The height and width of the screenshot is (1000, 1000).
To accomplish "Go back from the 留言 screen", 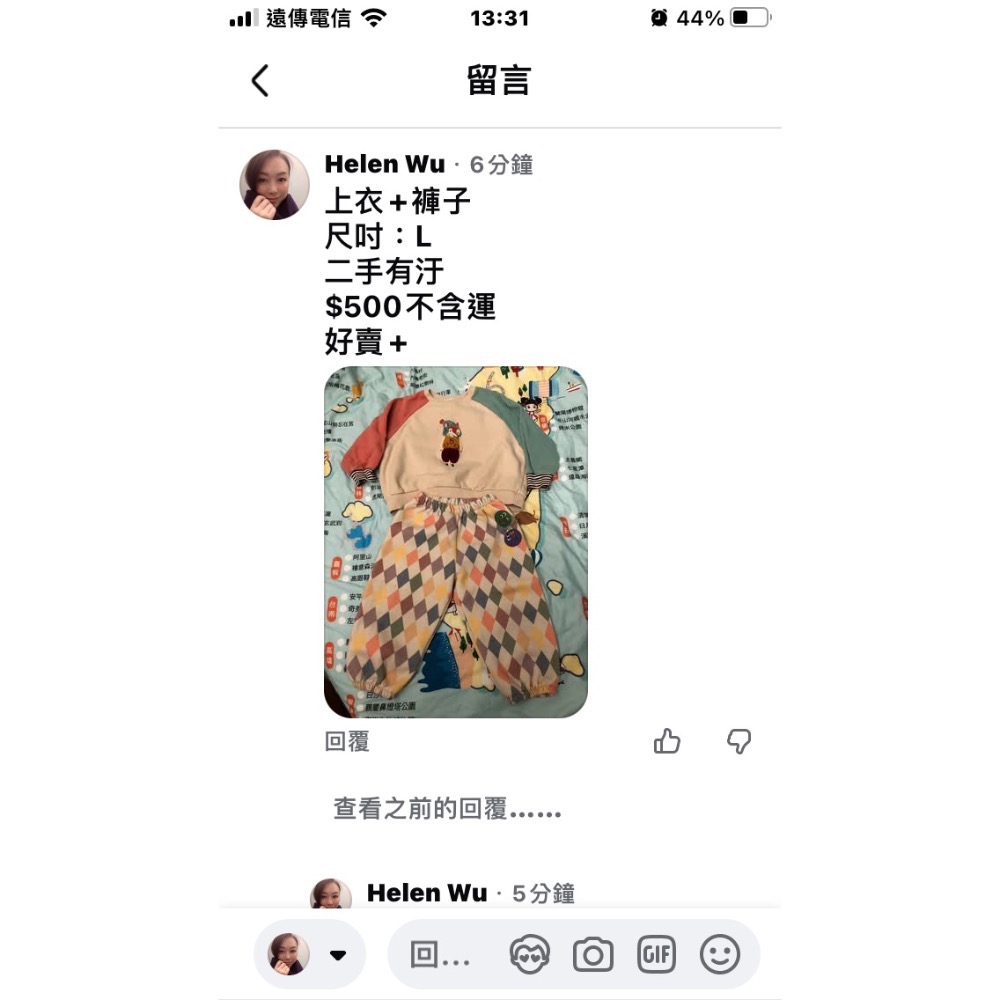I will pyautogui.click(x=260, y=81).
